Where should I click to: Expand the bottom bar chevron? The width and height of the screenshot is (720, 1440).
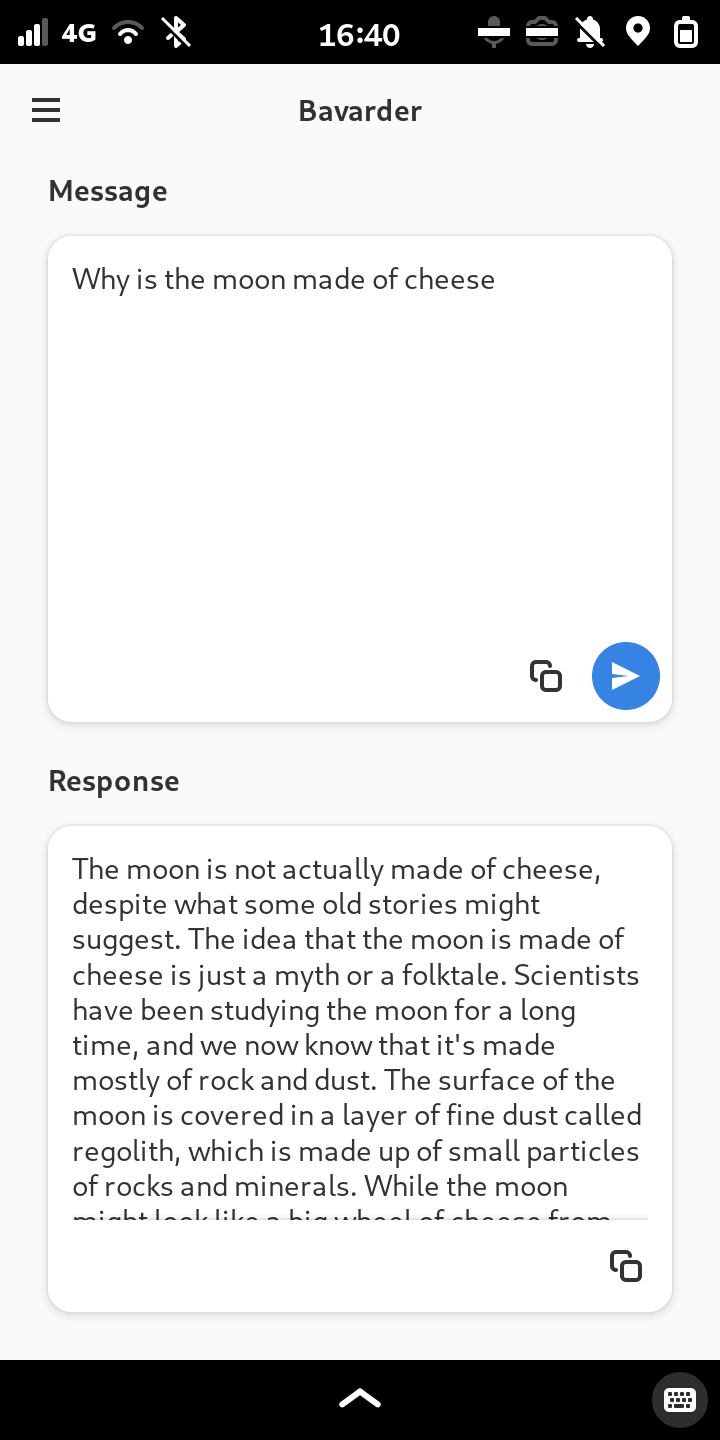[x=360, y=1398]
